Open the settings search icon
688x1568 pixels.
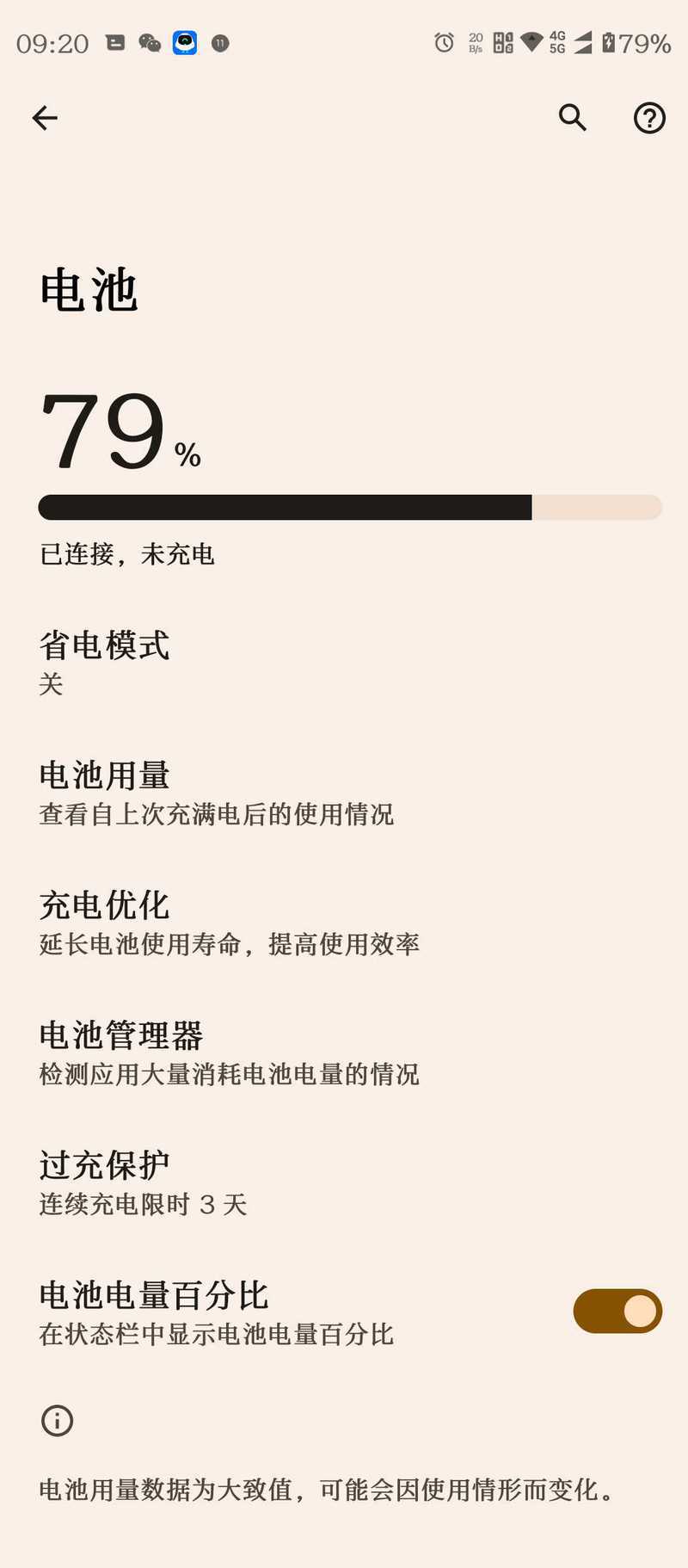coord(572,117)
